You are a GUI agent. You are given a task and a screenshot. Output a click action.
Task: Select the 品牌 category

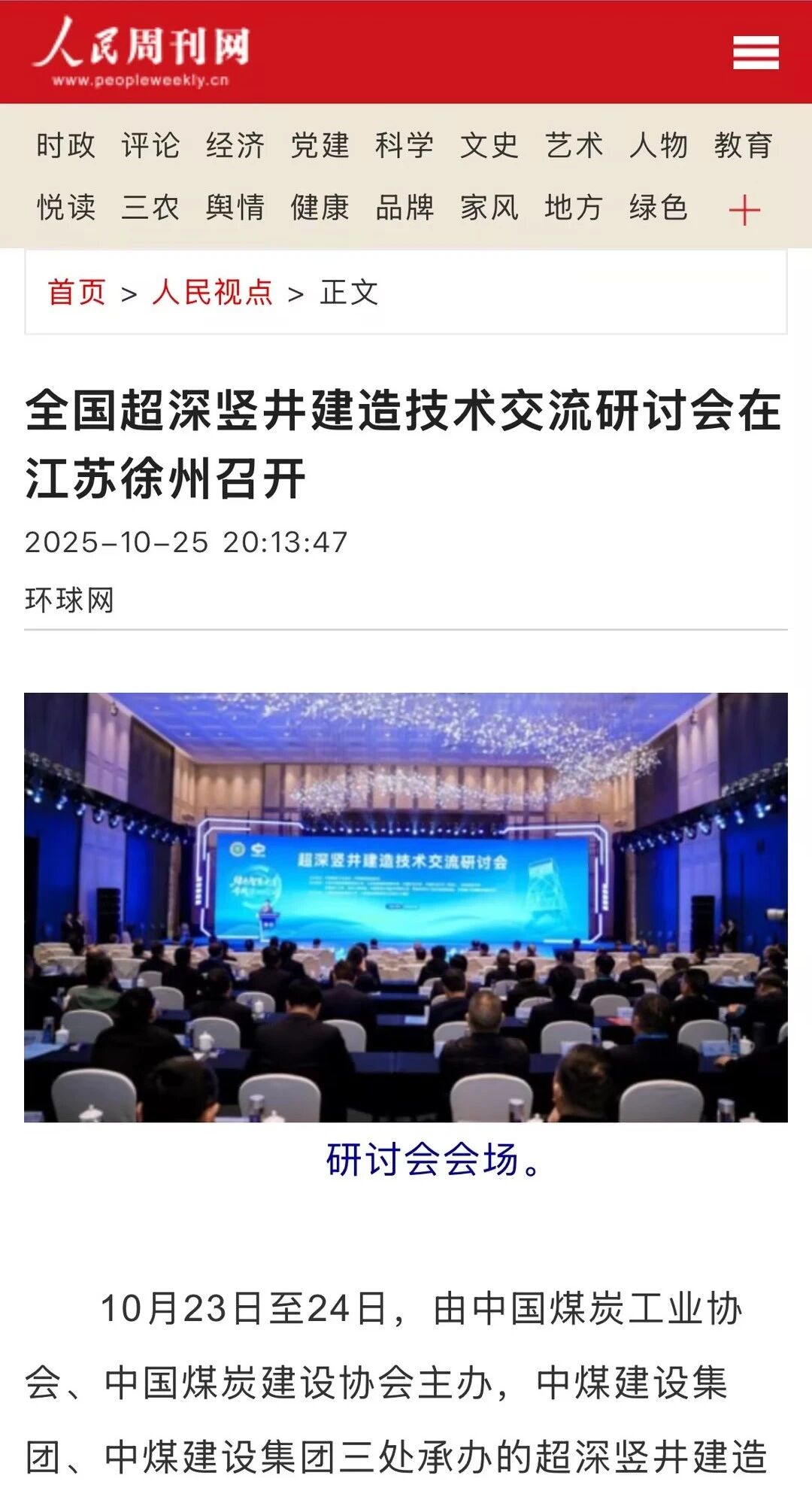click(404, 207)
